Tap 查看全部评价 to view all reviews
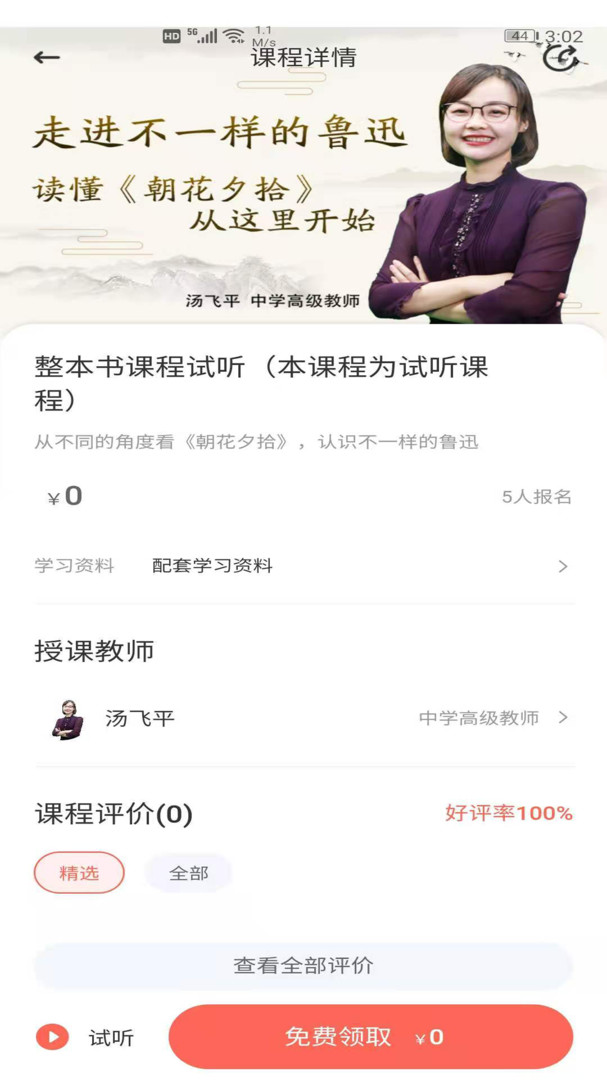This screenshot has width=607, height=1080. (304, 966)
